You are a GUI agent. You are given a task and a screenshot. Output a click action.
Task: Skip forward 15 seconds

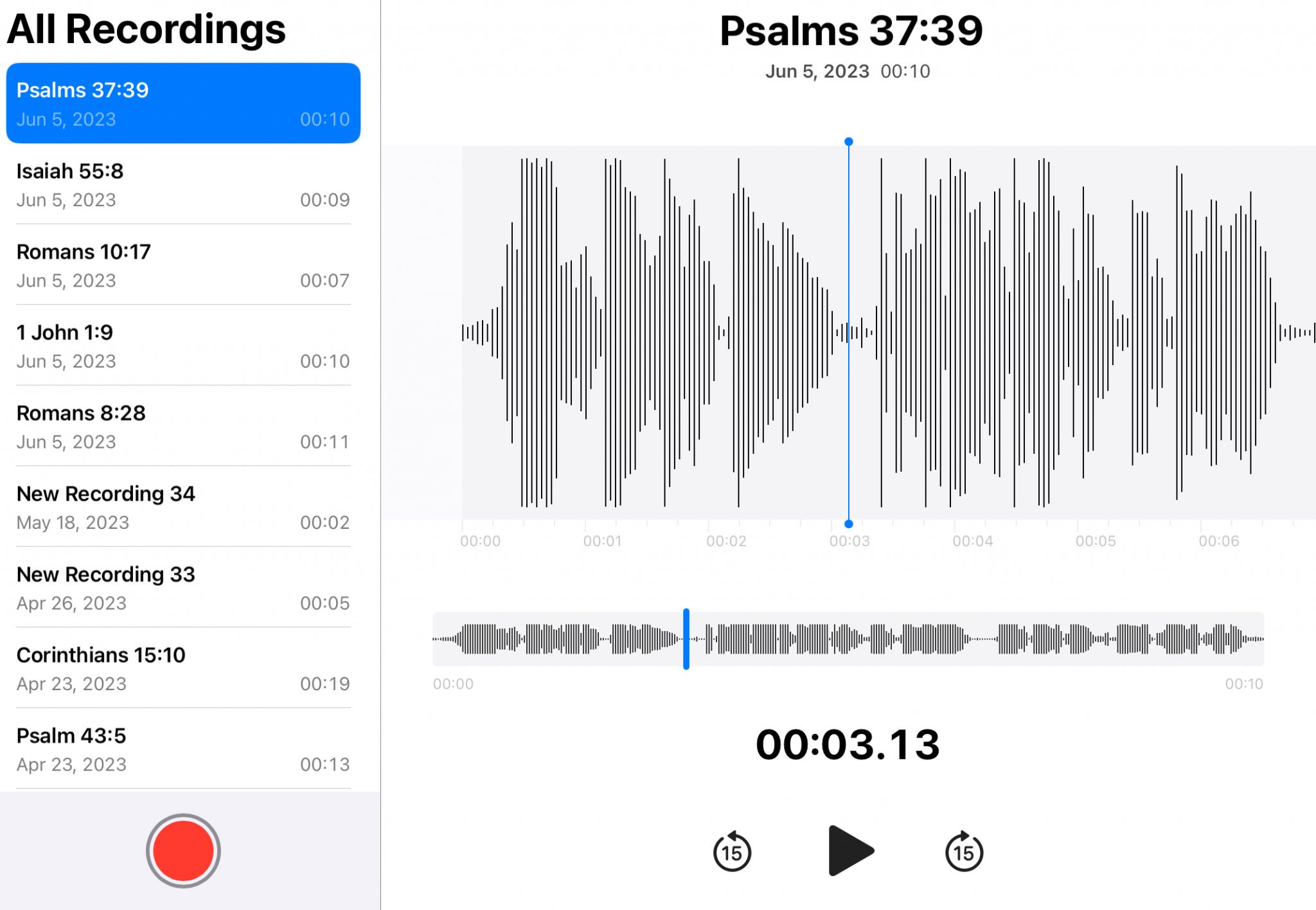[x=964, y=852]
